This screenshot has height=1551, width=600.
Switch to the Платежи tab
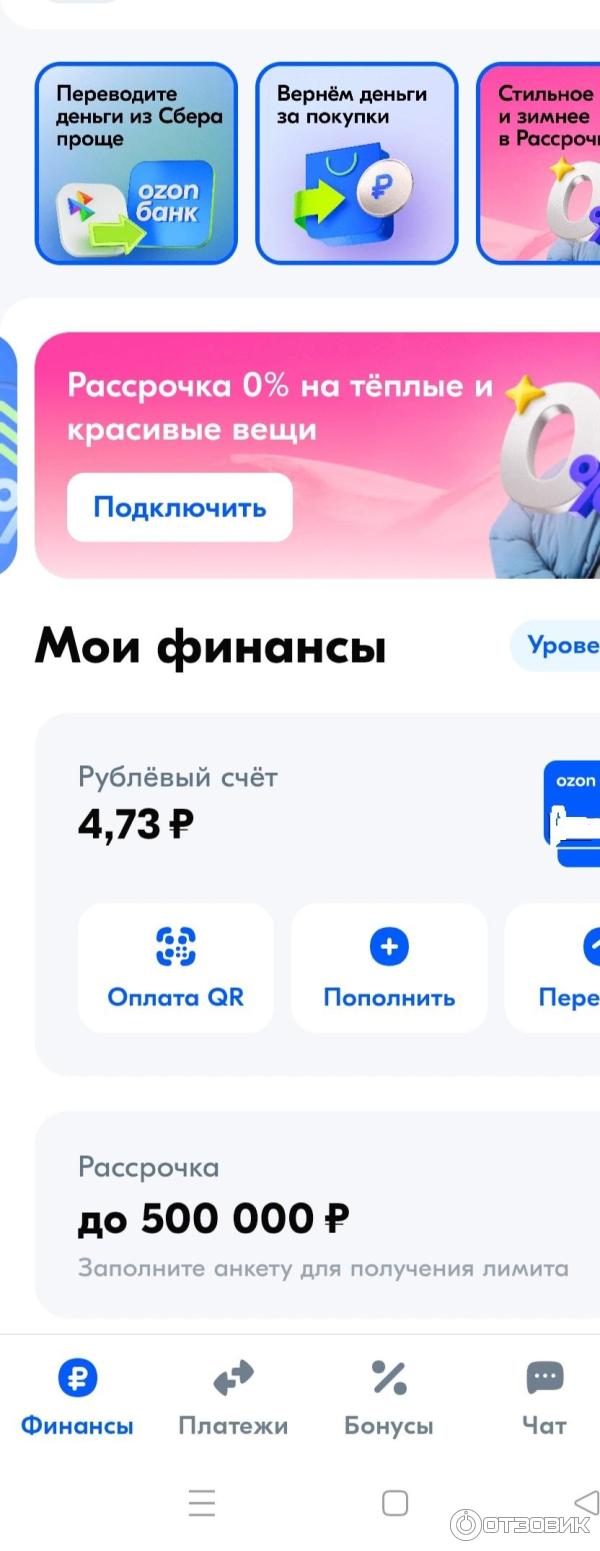(x=233, y=1398)
